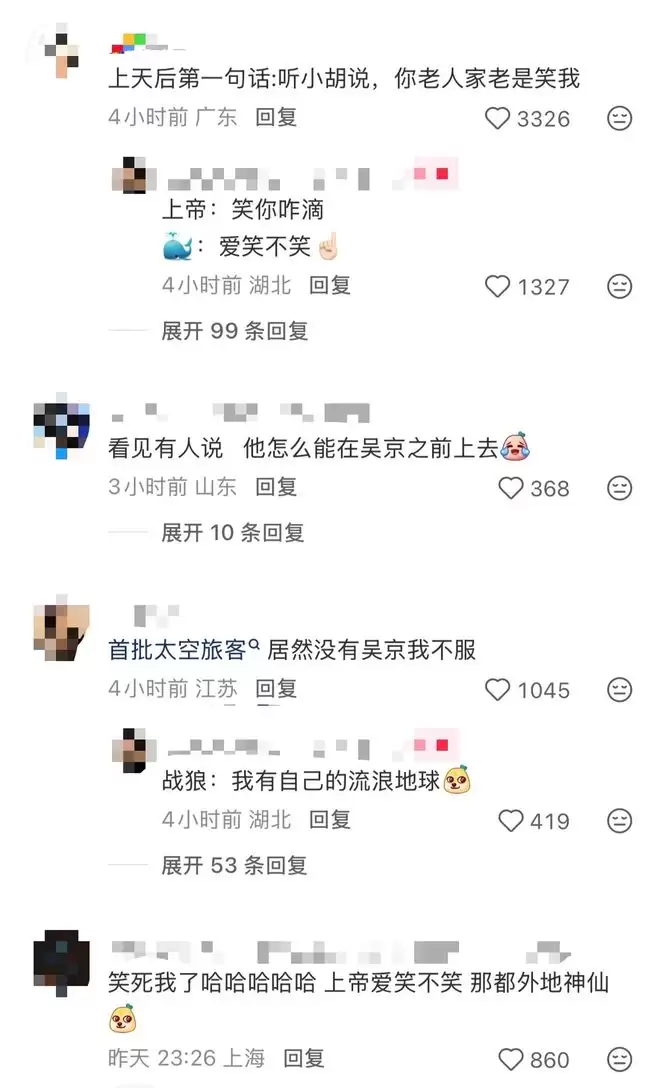Image resolution: width=660 pixels, height=1088 pixels.
Task: Expand 展开 99 条回复
Action: tap(234, 331)
